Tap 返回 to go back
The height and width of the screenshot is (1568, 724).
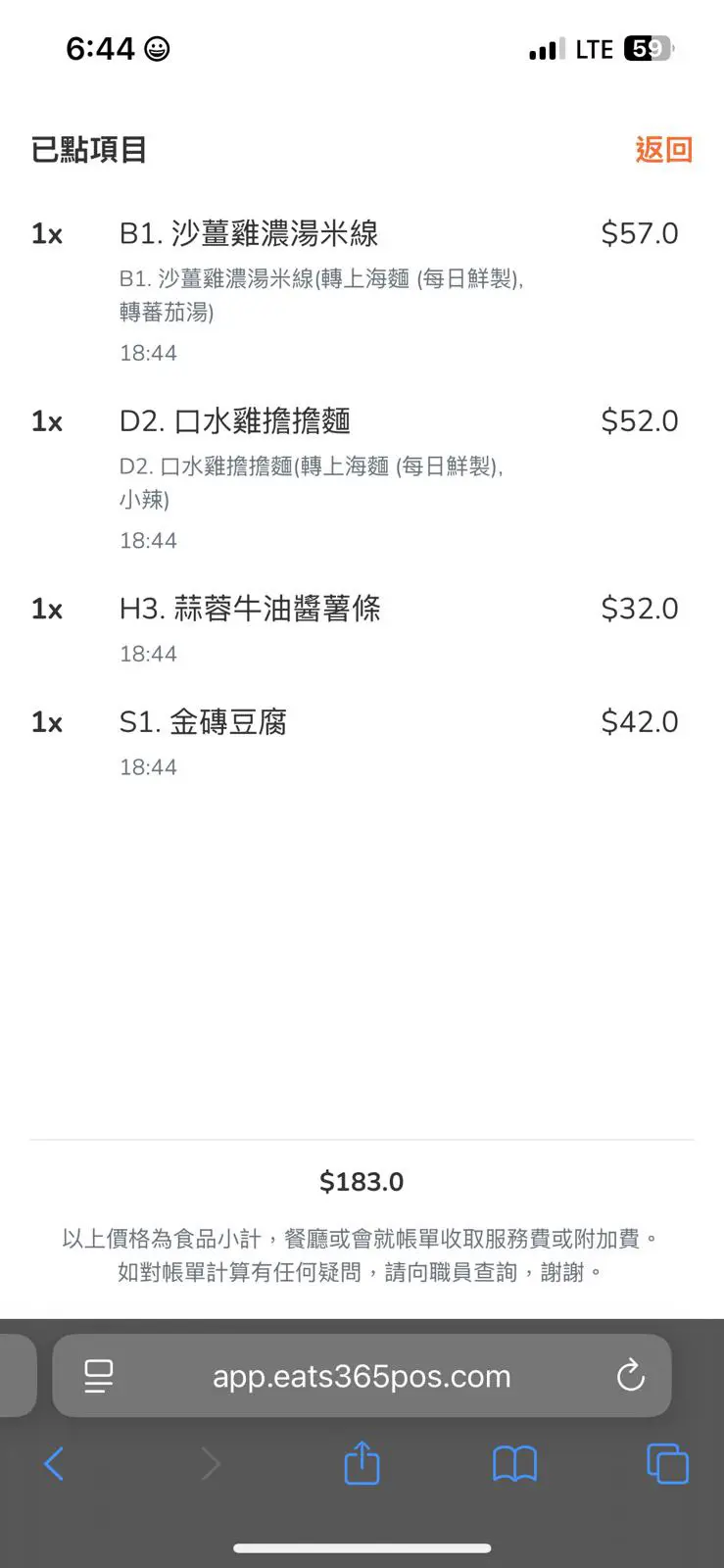click(663, 150)
